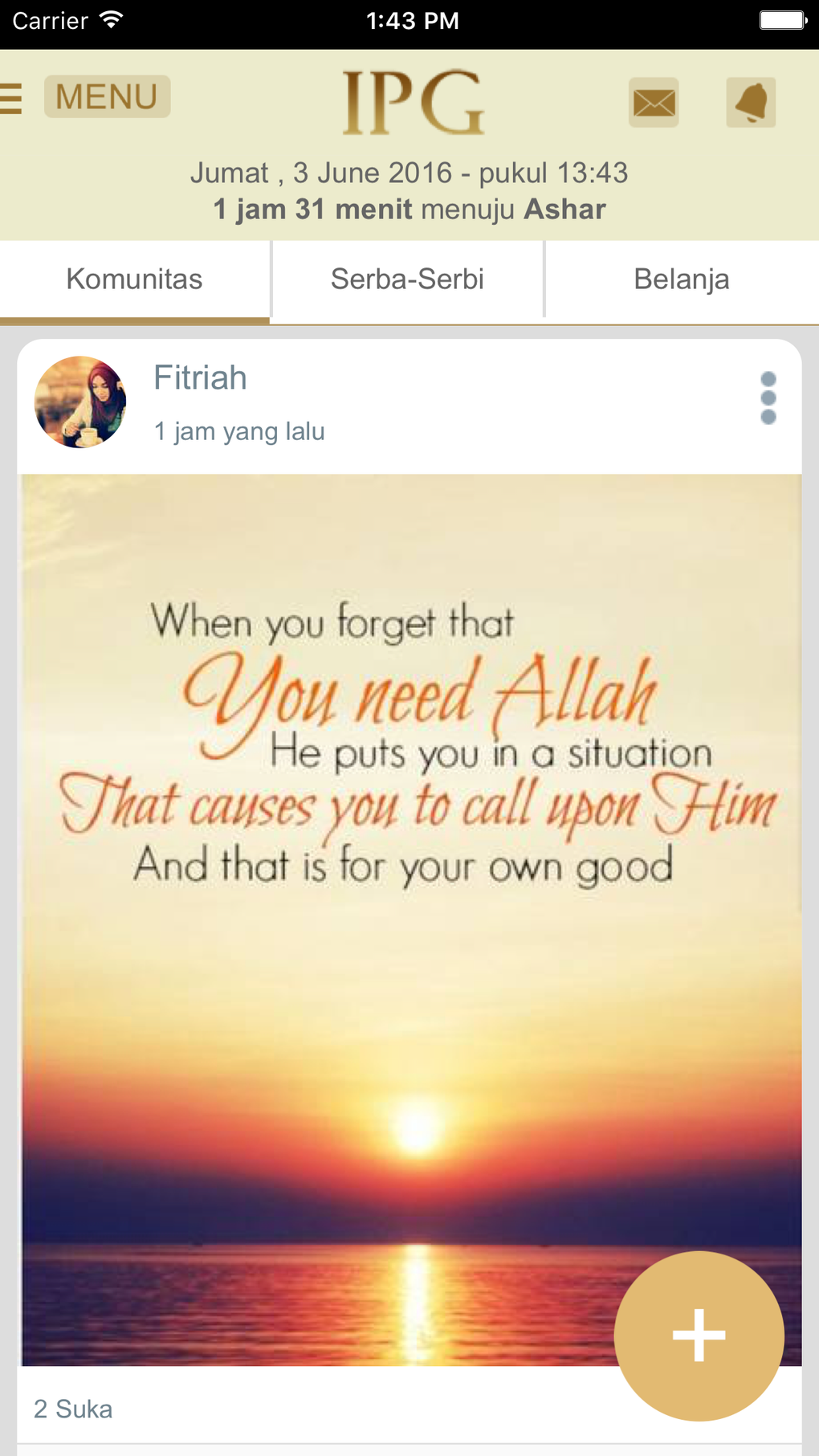This screenshot has width=819, height=1456.
Task: Open the message inbox envelope icon
Action: [x=653, y=102]
